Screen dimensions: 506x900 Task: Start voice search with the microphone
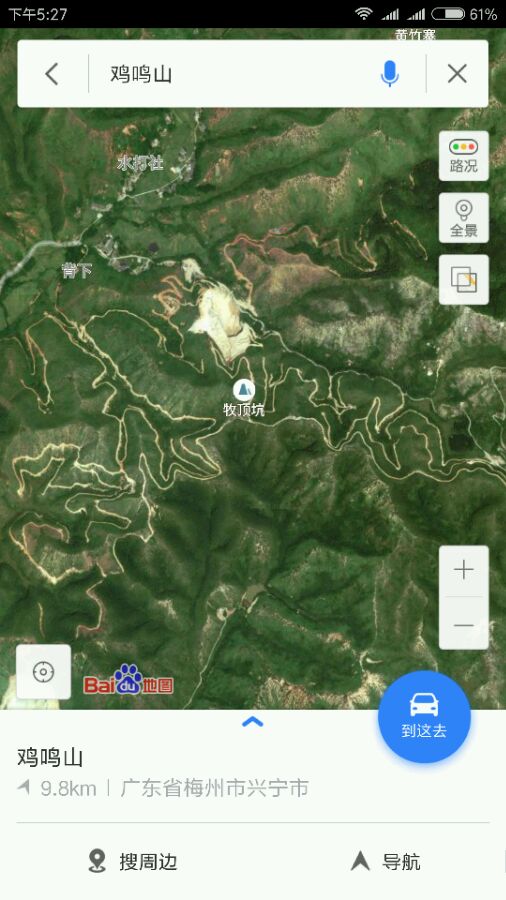pyautogui.click(x=390, y=74)
